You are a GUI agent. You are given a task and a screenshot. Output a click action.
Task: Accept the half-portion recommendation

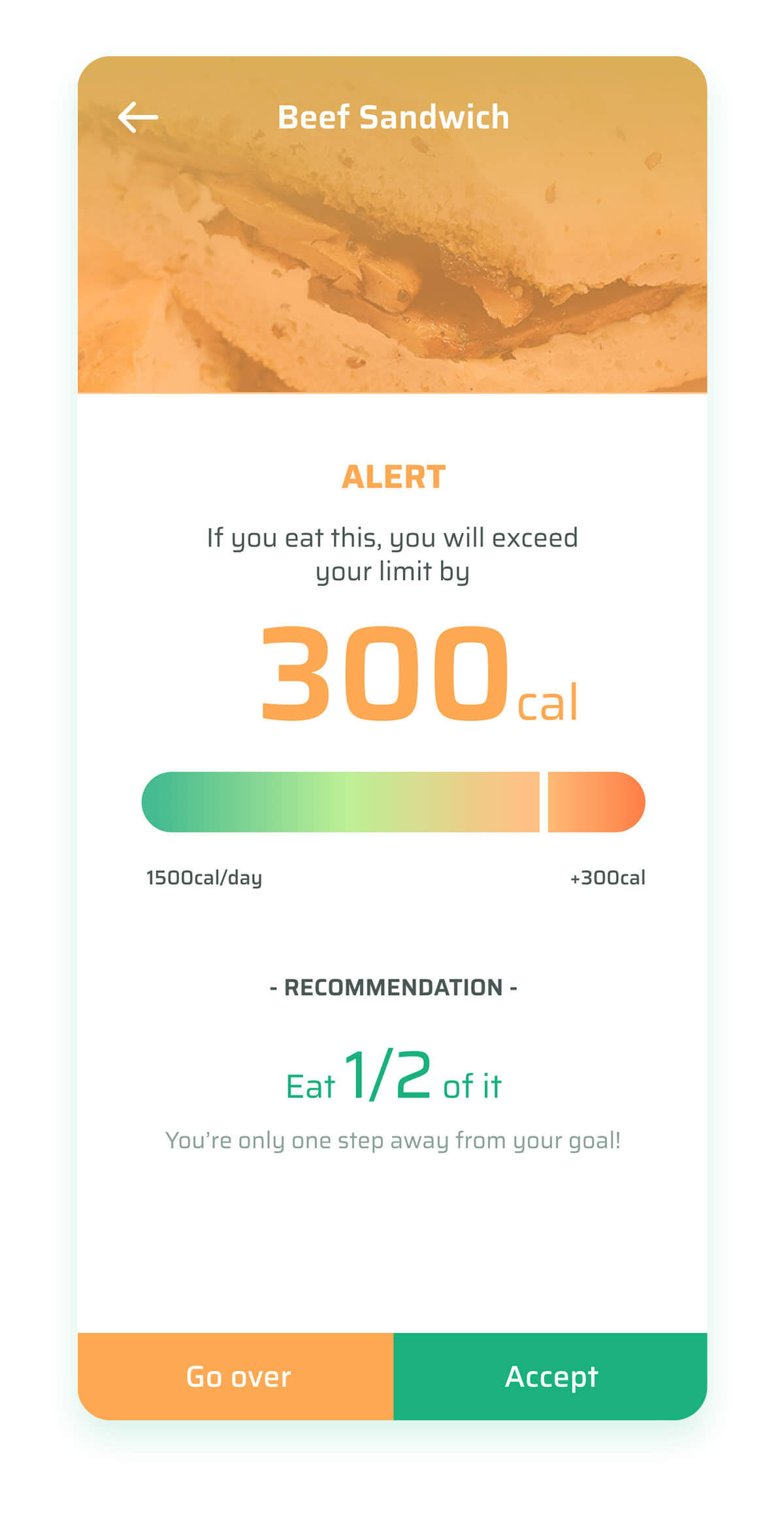(x=551, y=1376)
